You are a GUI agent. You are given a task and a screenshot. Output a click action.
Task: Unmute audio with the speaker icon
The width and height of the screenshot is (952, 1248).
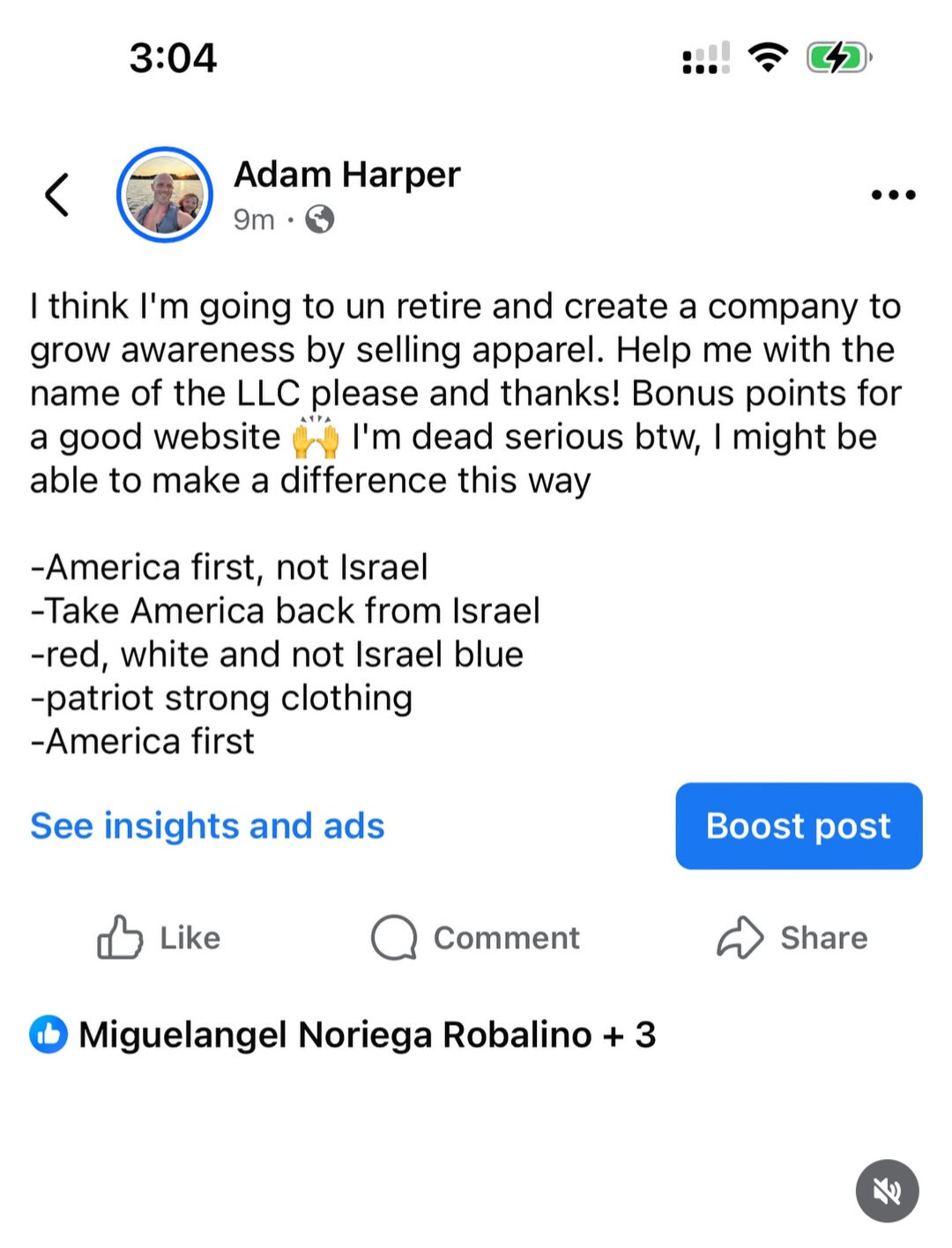[887, 1191]
